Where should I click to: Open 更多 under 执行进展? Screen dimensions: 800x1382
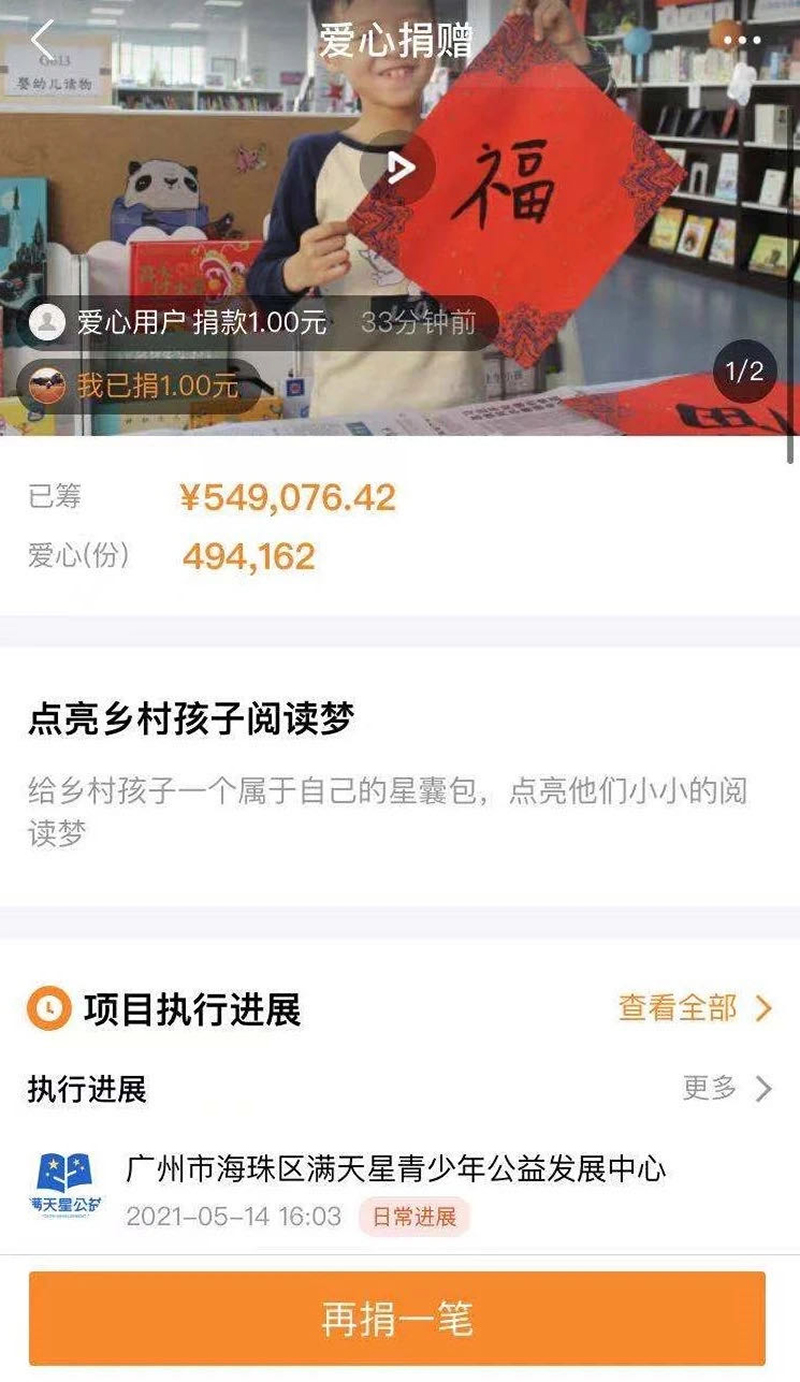726,1088
